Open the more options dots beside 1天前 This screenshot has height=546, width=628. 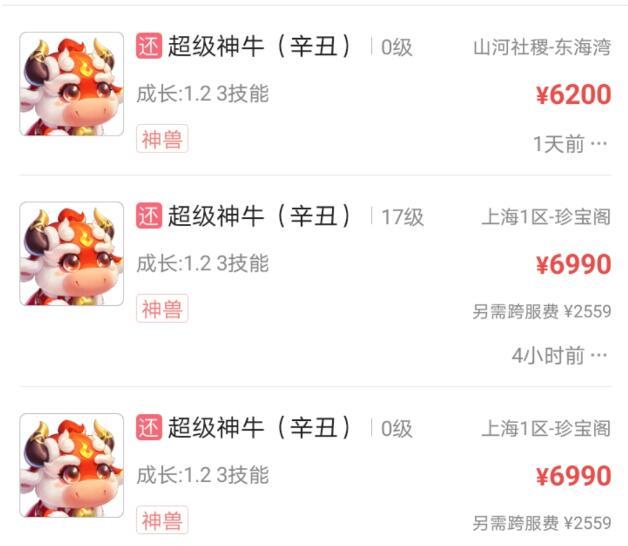[x=599, y=144]
